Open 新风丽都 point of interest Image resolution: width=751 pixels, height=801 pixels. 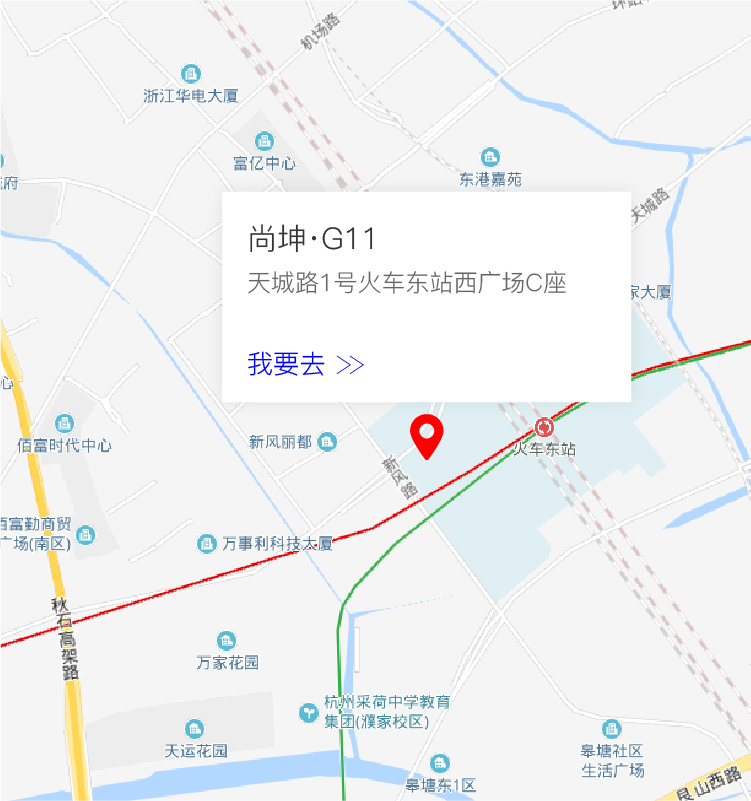(x=327, y=441)
